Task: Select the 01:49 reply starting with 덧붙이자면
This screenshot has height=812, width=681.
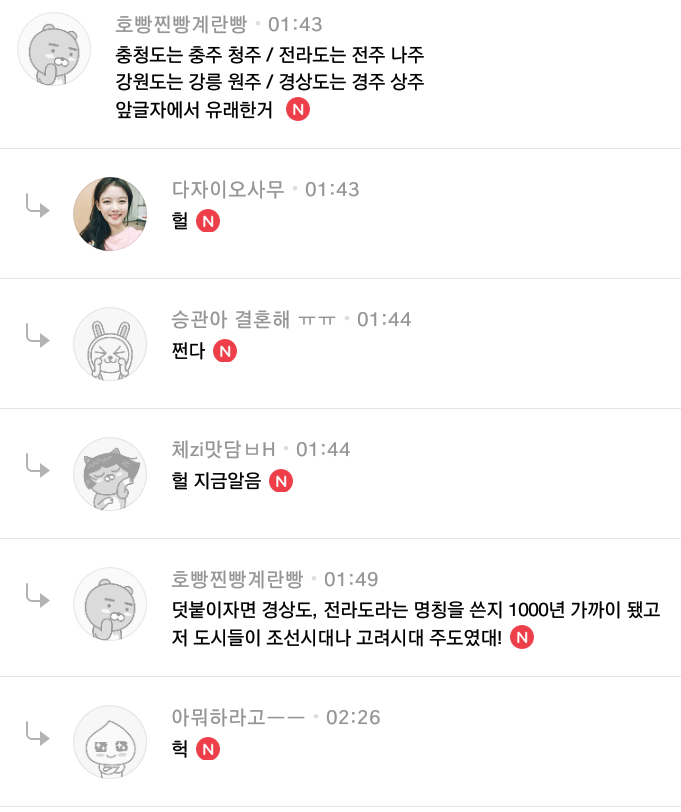Action: (420, 623)
